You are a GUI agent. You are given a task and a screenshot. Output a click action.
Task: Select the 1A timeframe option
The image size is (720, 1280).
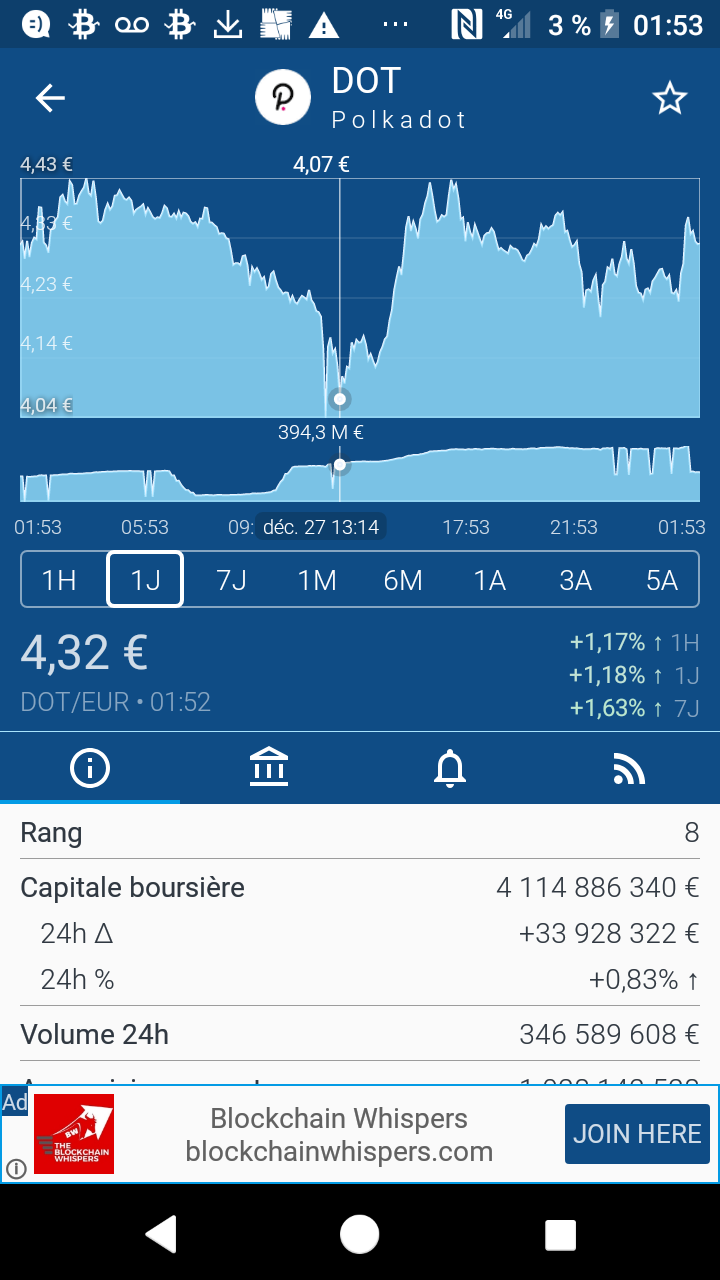[489, 578]
